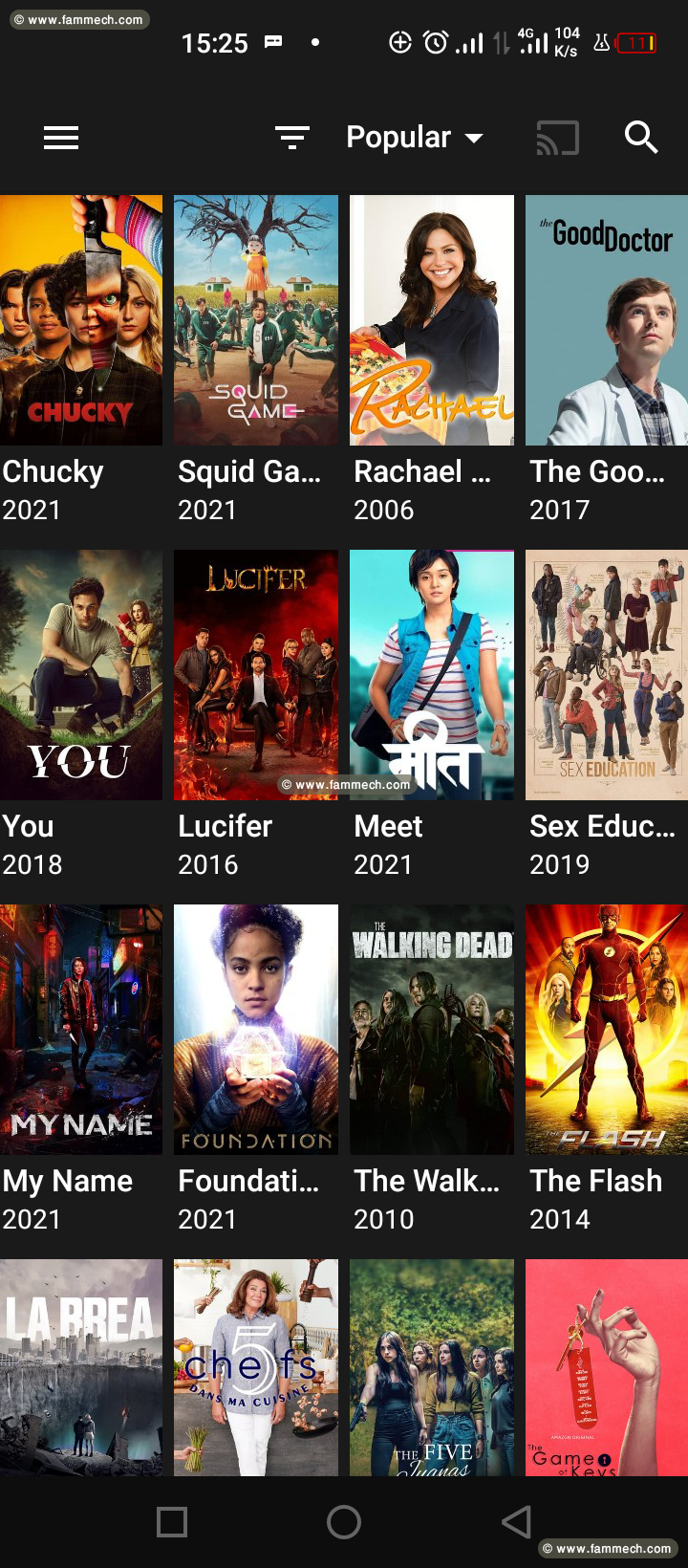This screenshot has width=688, height=1568.
Task: Tap the La Brea poster
Action: [81, 1367]
